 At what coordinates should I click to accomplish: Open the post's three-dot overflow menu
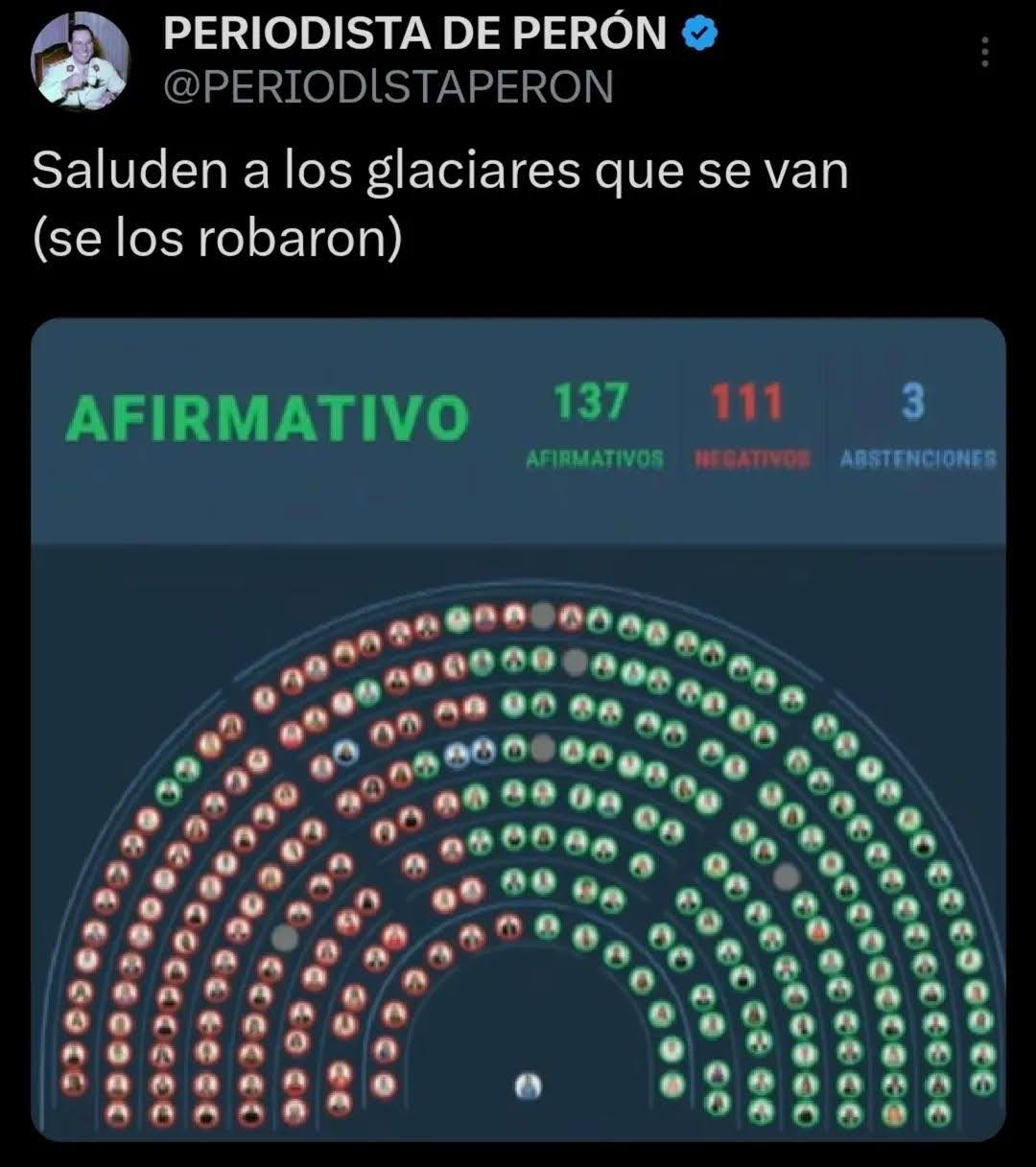(984, 52)
